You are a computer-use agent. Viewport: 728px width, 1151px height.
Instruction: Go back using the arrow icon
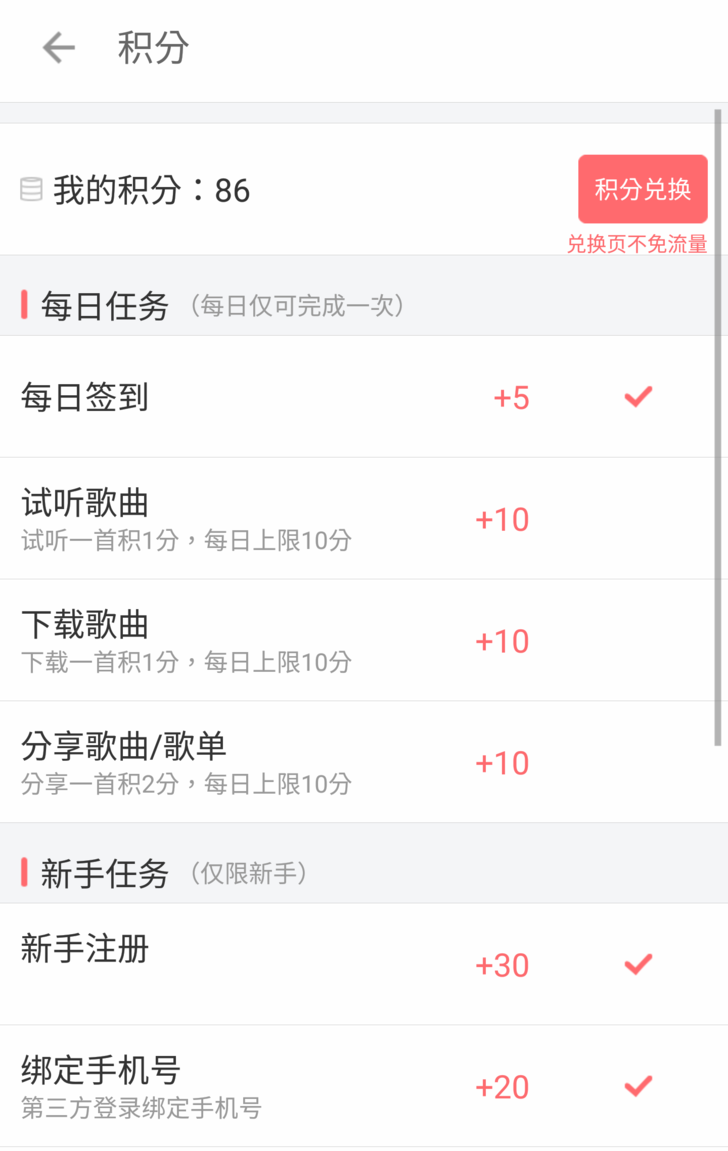pyautogui.click(x=58, y=47)
